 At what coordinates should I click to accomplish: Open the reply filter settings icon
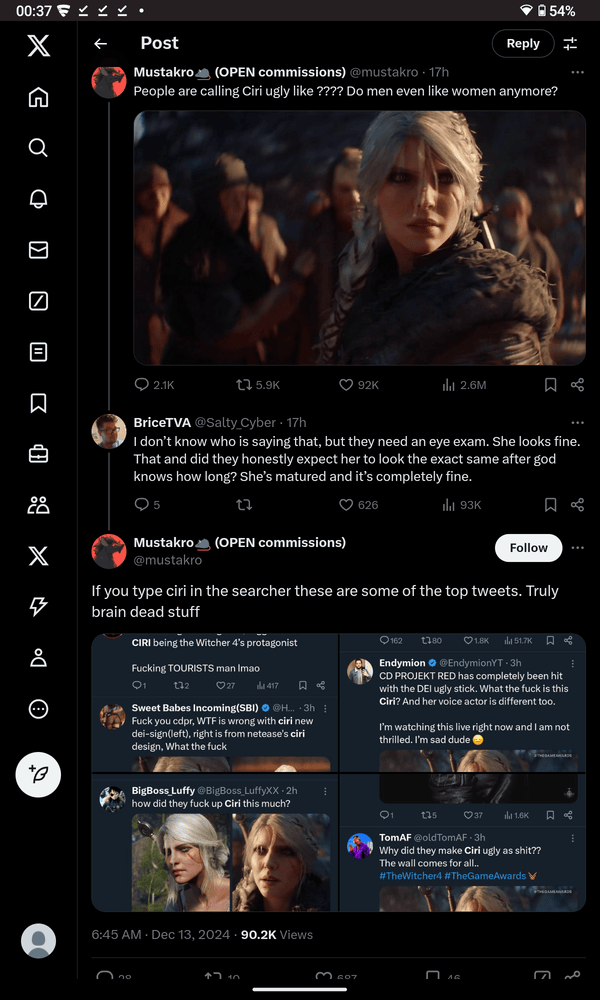570,43
